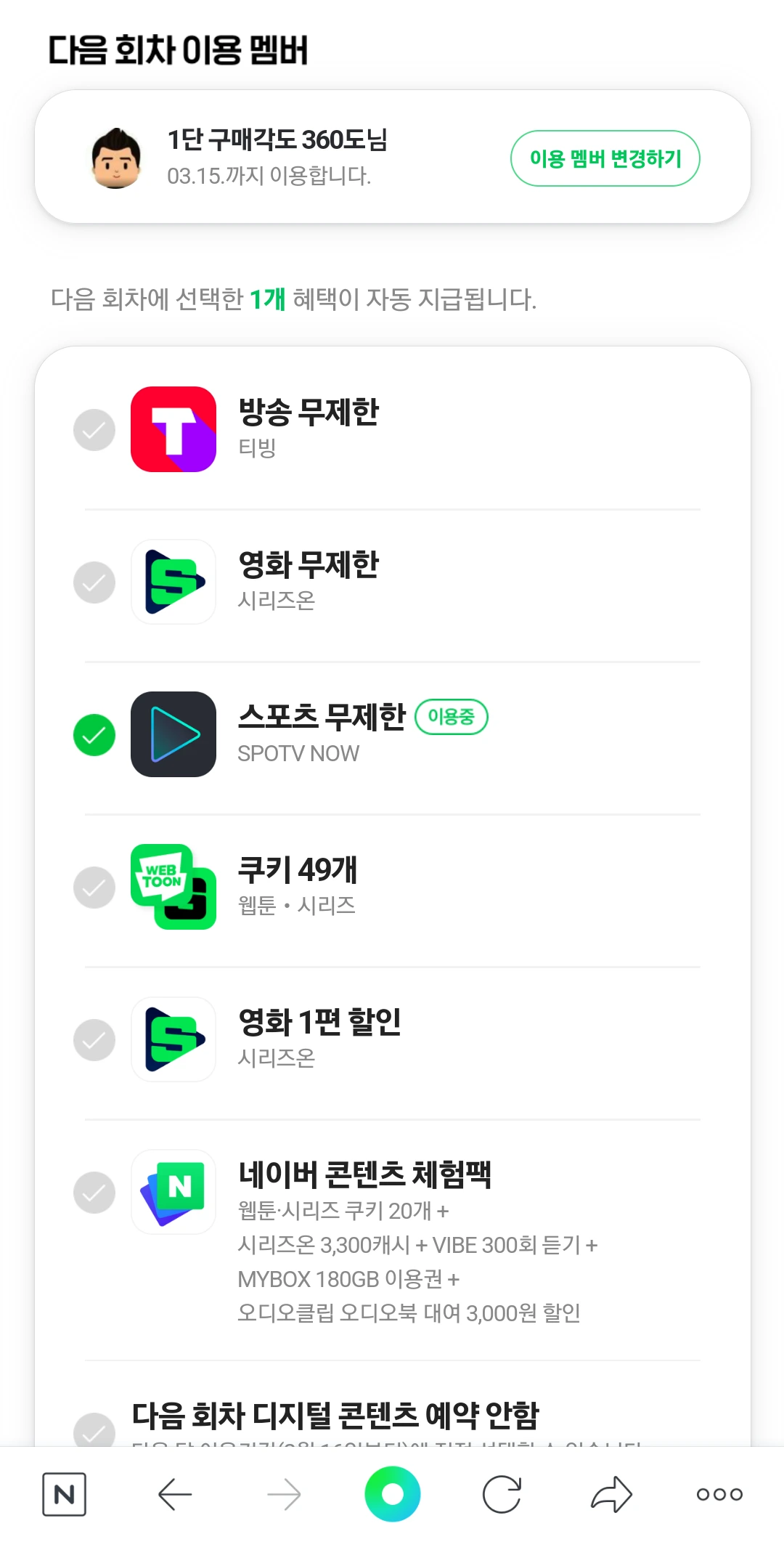Screen dimensions: 784x1542
Task: Pick the 쿠키 49개 웹툰 benefit
Action: click(94, 888)
